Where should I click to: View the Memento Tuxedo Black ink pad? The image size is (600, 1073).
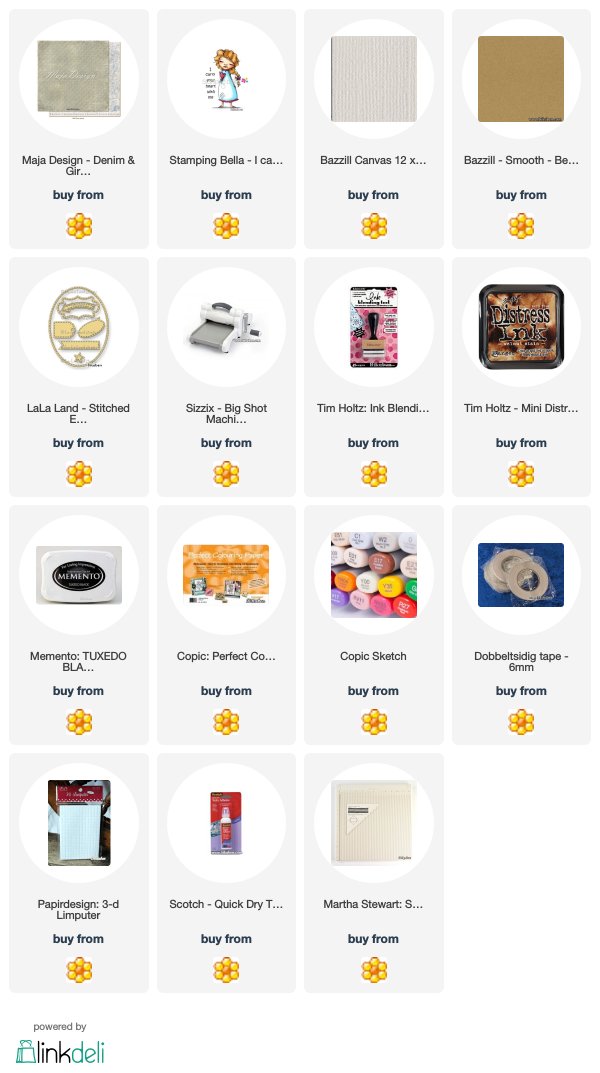78,576
